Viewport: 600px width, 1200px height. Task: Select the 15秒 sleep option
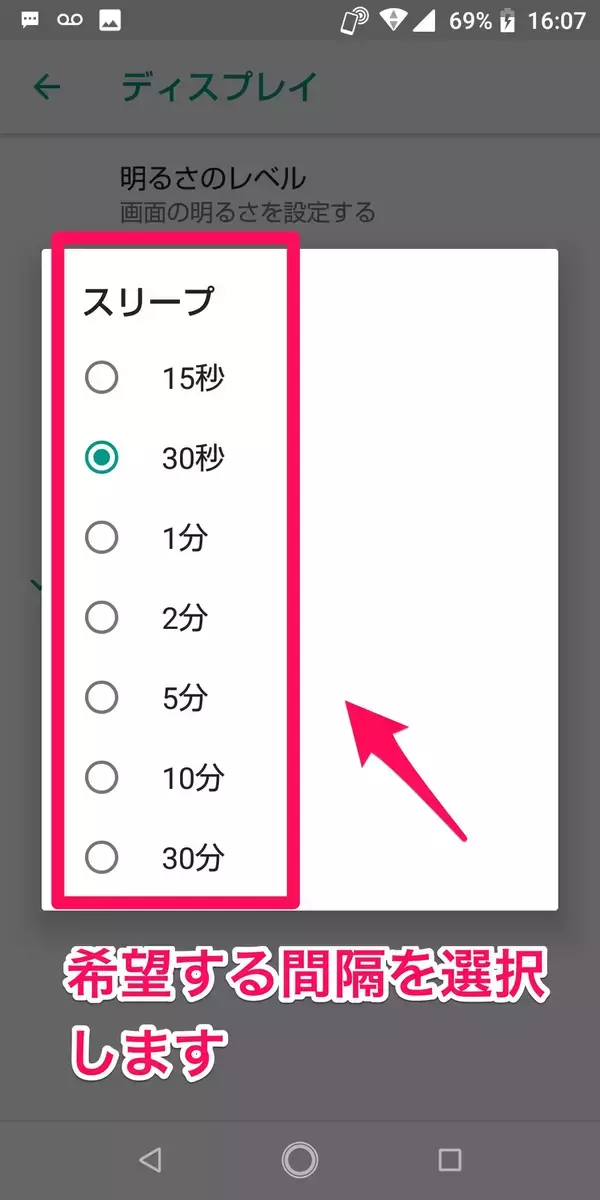coord(300,378)
